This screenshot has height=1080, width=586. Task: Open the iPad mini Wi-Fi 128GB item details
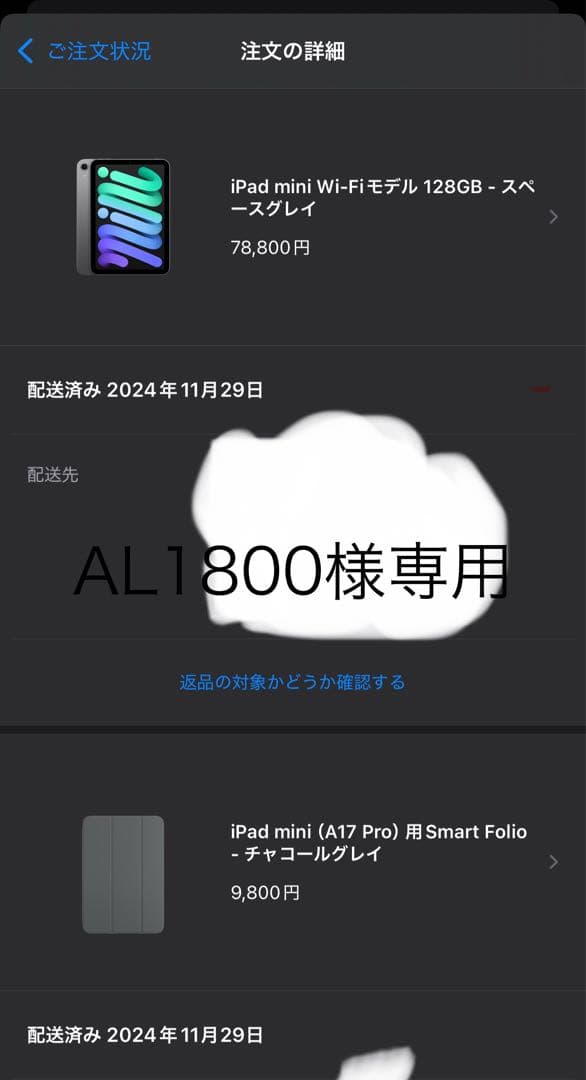coord(293,217)
